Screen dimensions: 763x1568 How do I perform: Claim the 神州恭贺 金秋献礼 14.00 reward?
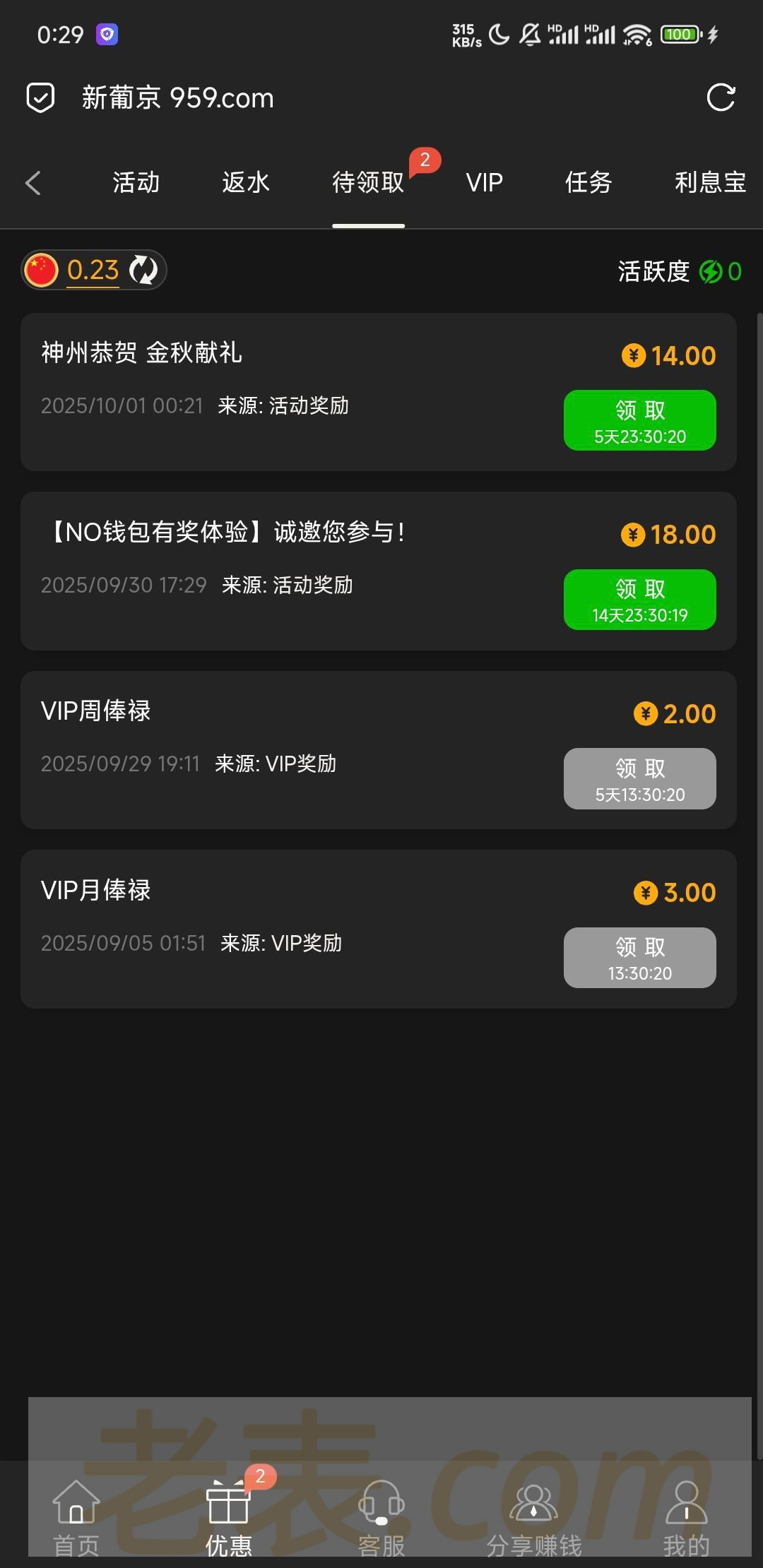point(639,420)
